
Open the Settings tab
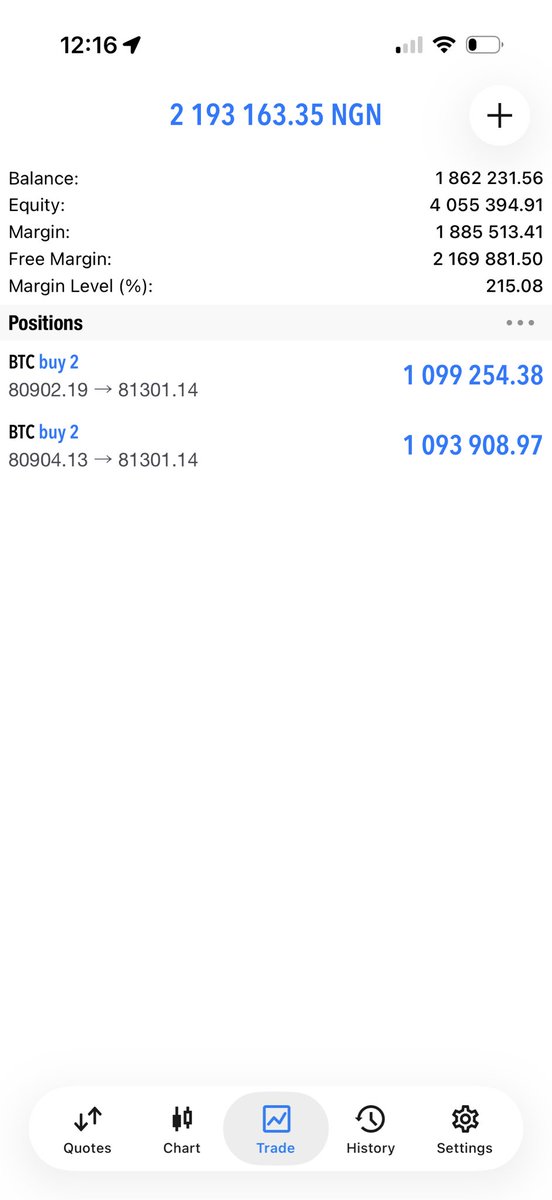coord(464,1130)
